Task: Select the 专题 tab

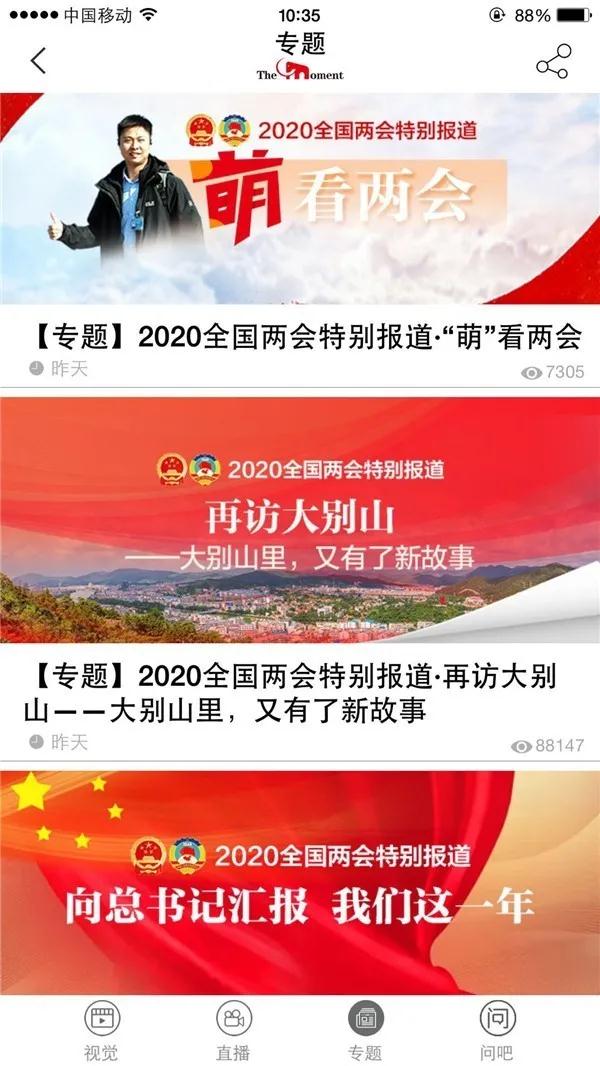Action: pos(366,1031)
